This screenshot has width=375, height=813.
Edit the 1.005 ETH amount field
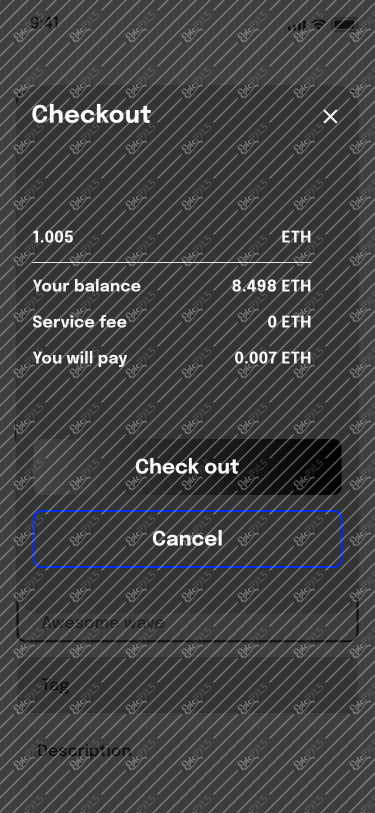click(x=172, y=238)
